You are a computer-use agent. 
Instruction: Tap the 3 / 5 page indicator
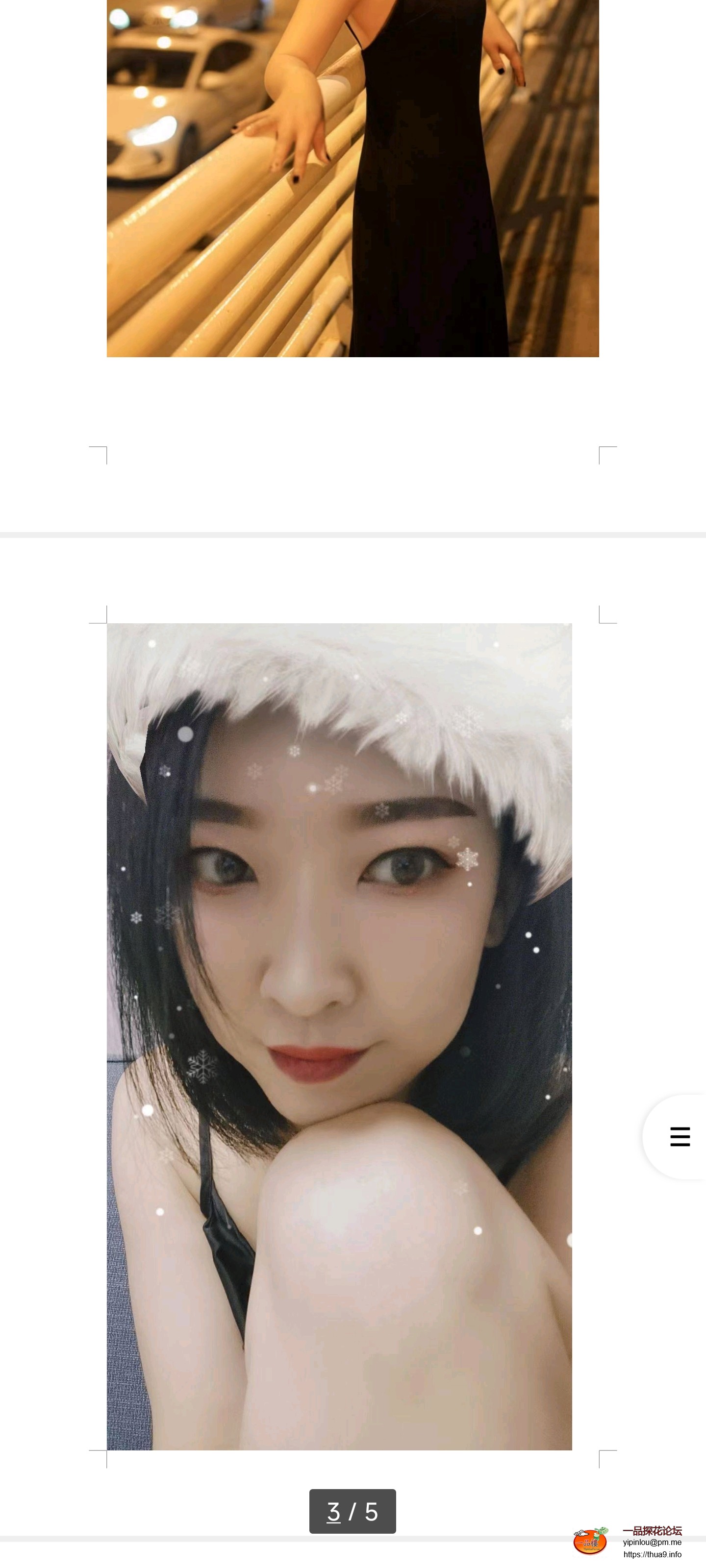pyautogui.click(x=352, y=1511)
